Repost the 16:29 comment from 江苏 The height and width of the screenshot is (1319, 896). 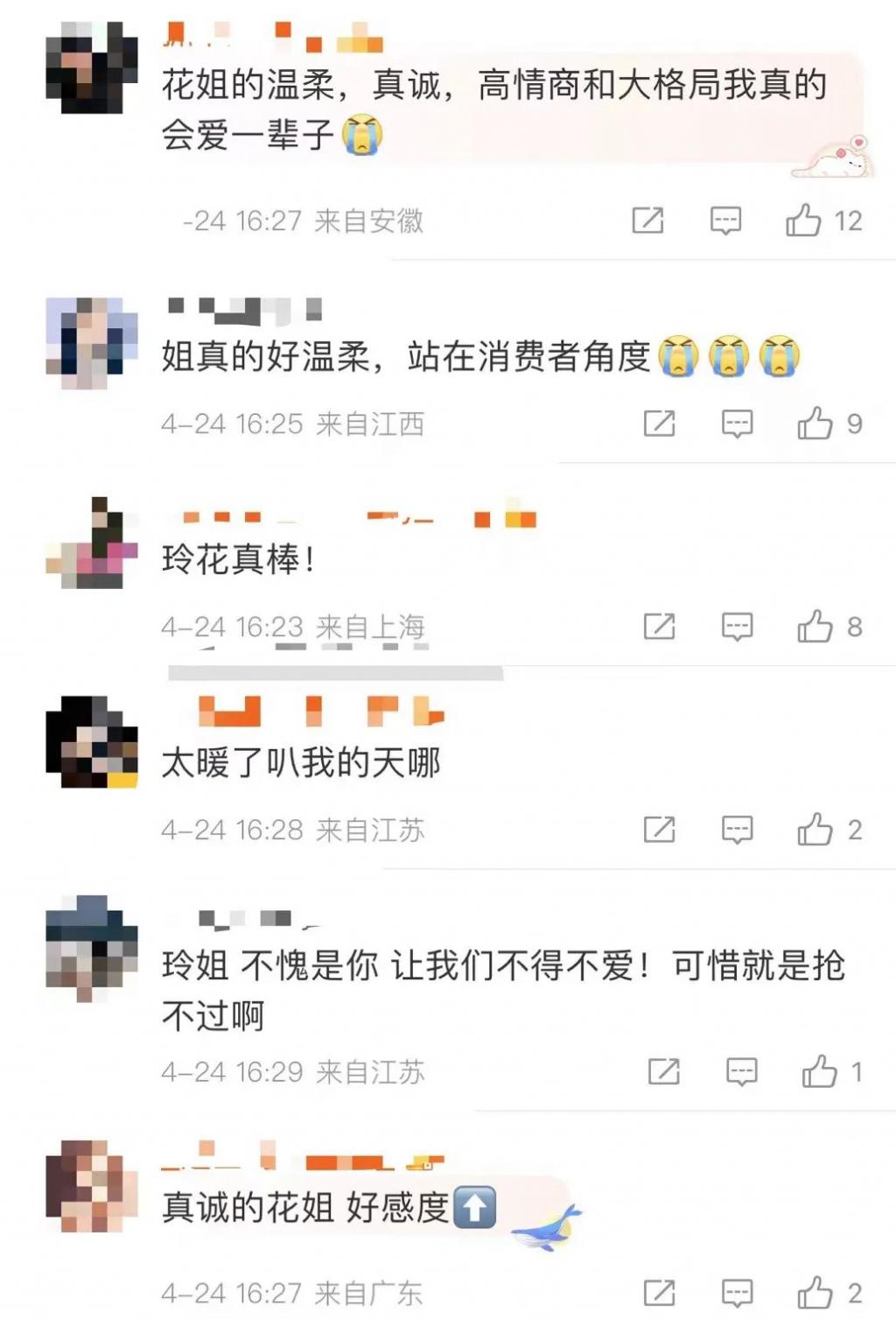[x=663, y=1071]
